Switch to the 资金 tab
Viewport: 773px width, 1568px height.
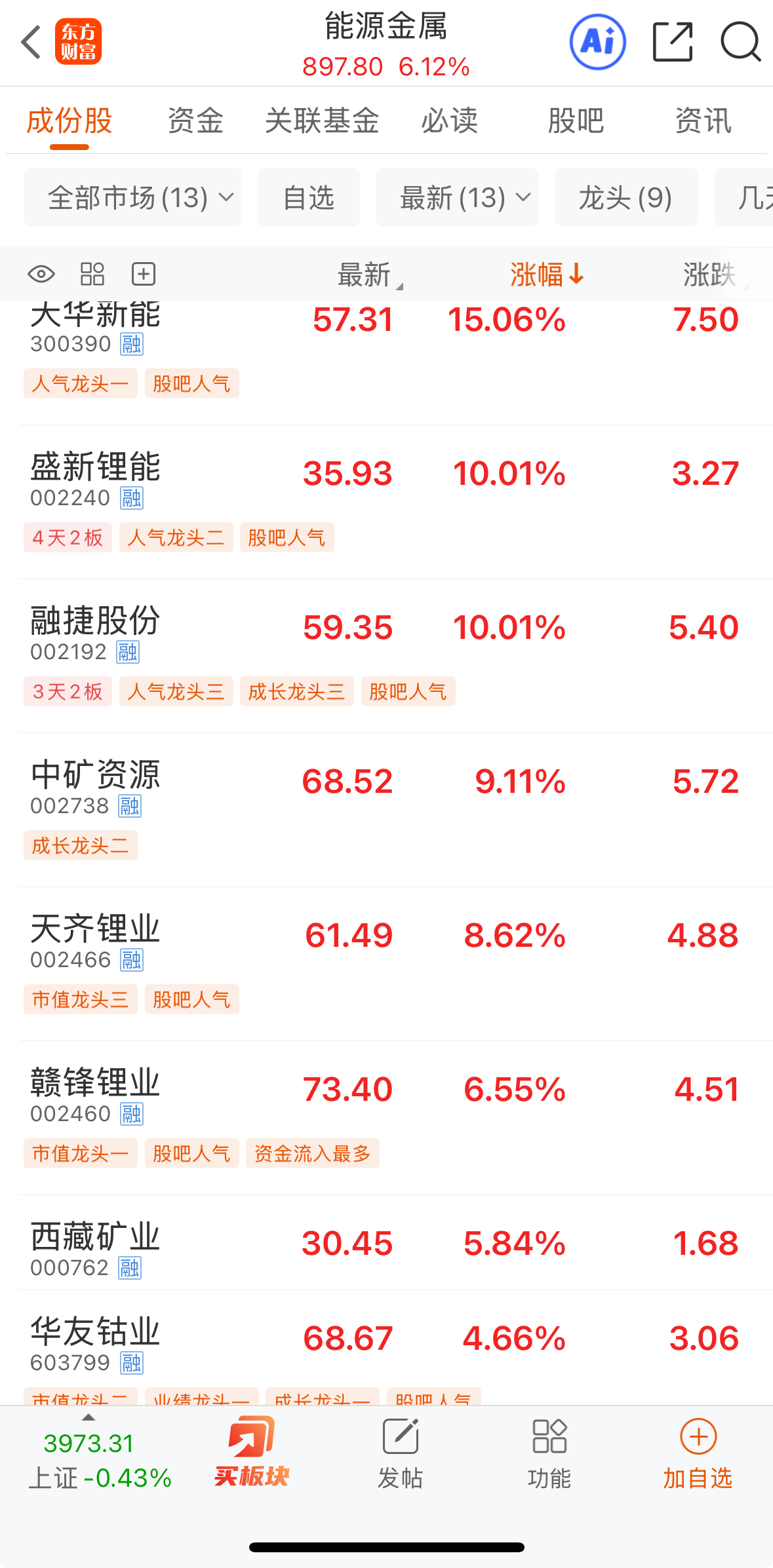coord(195,121)
